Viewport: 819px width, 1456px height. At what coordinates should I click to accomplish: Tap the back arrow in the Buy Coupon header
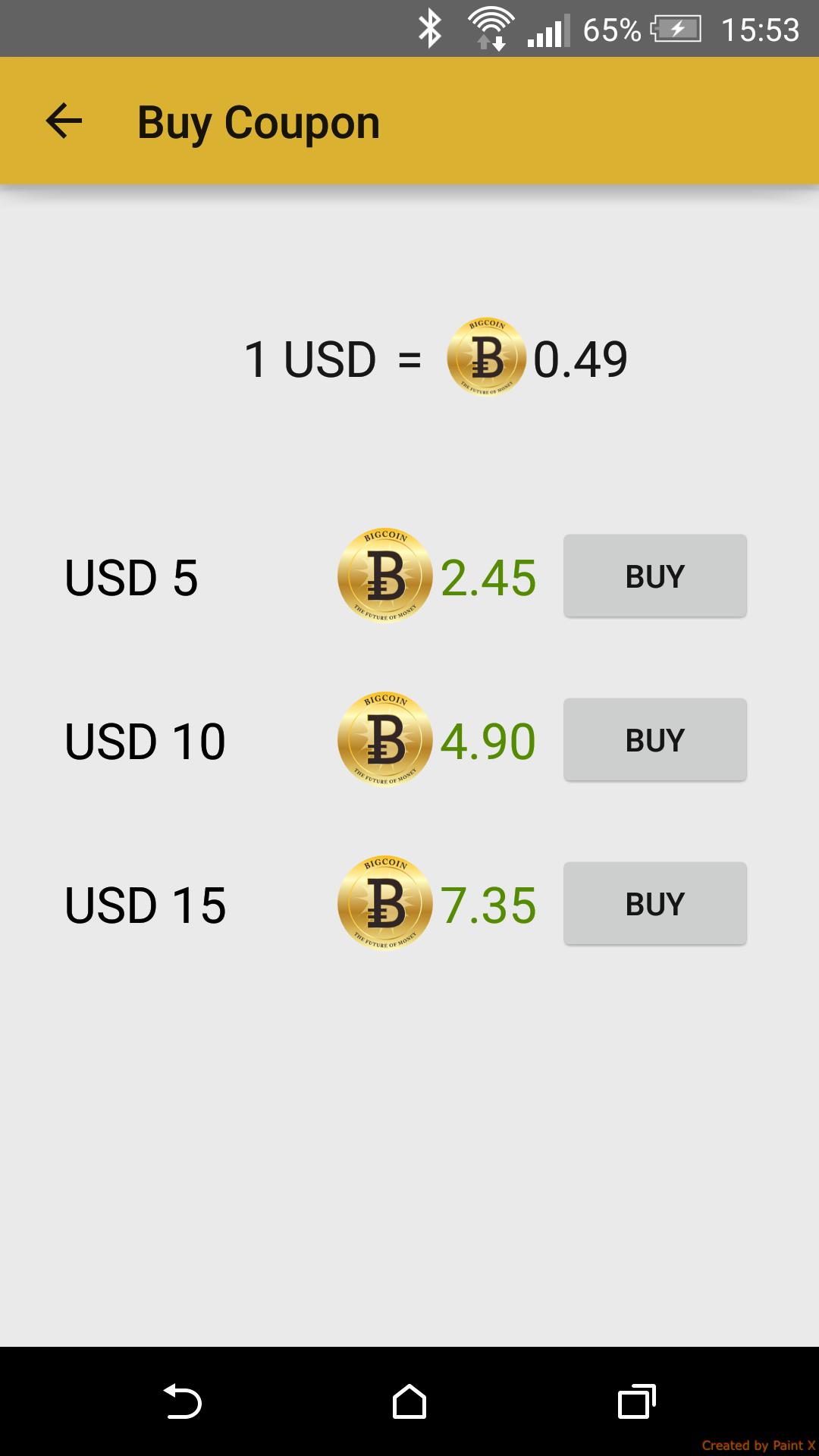[x=63, y=121]
